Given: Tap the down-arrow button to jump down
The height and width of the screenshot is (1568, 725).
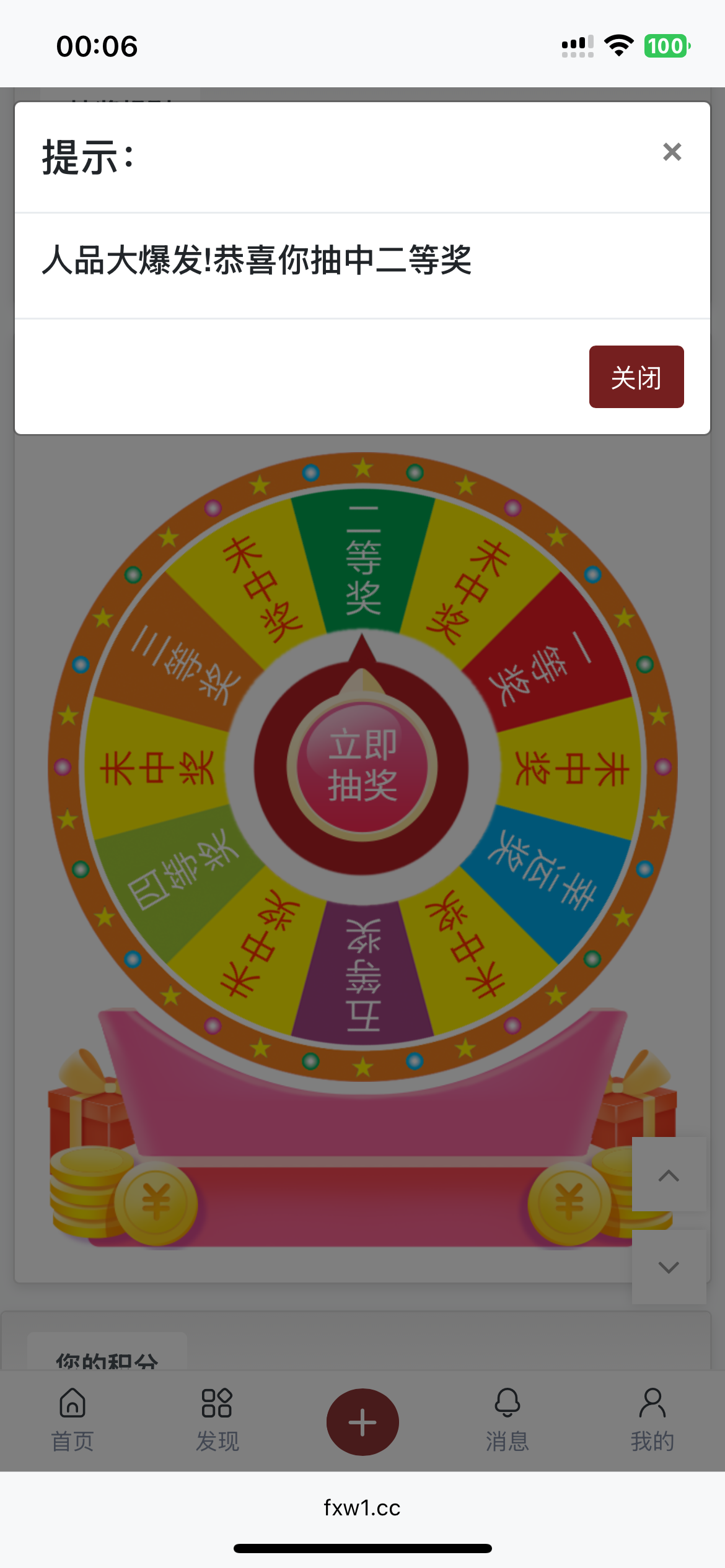Looking at the screenshot, I should tap(668, 1266).
